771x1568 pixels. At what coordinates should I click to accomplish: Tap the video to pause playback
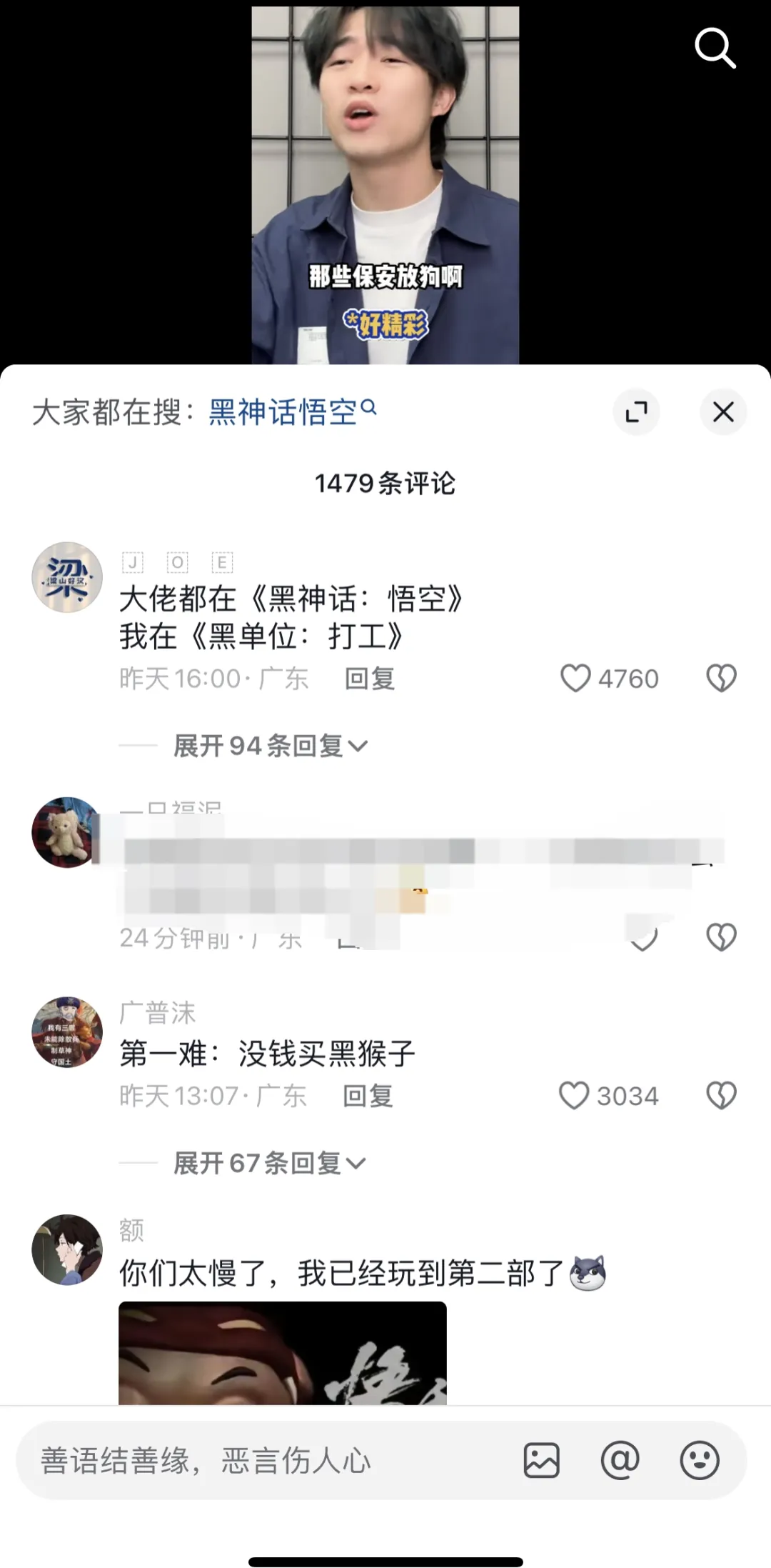pos(385,179)
